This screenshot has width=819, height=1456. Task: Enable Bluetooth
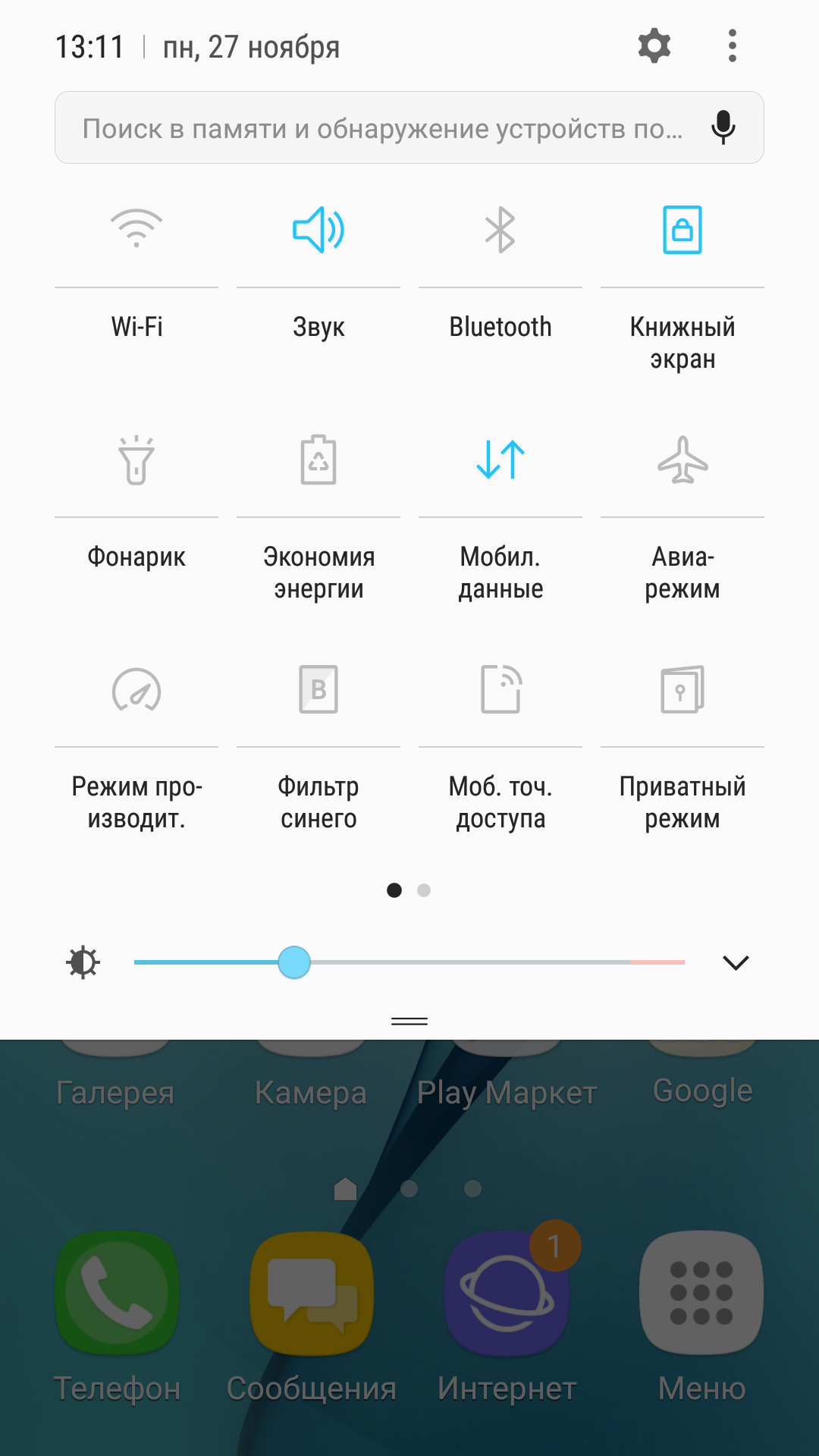(500, 229)
